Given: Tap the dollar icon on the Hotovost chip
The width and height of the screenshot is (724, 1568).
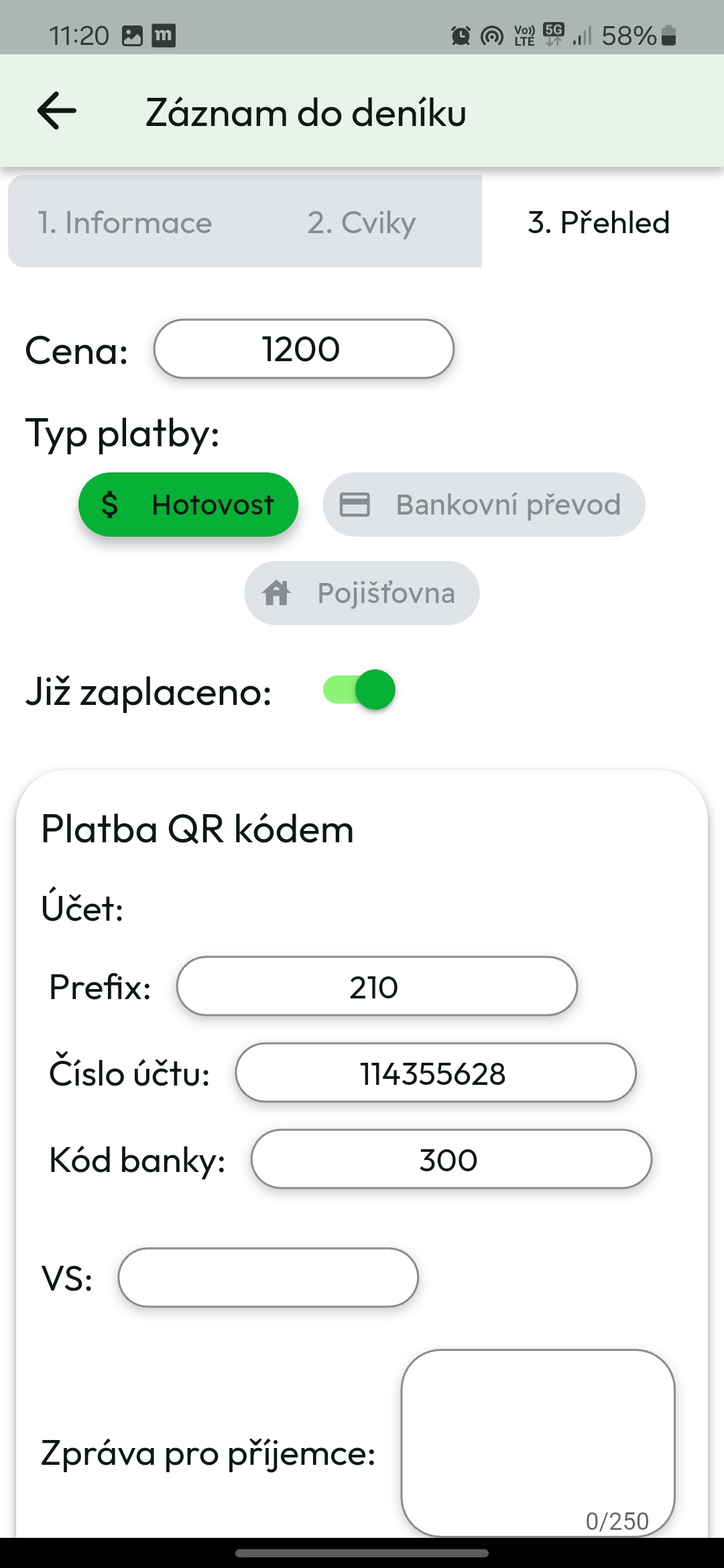Looking at the screenshot, I should [111, 505].
